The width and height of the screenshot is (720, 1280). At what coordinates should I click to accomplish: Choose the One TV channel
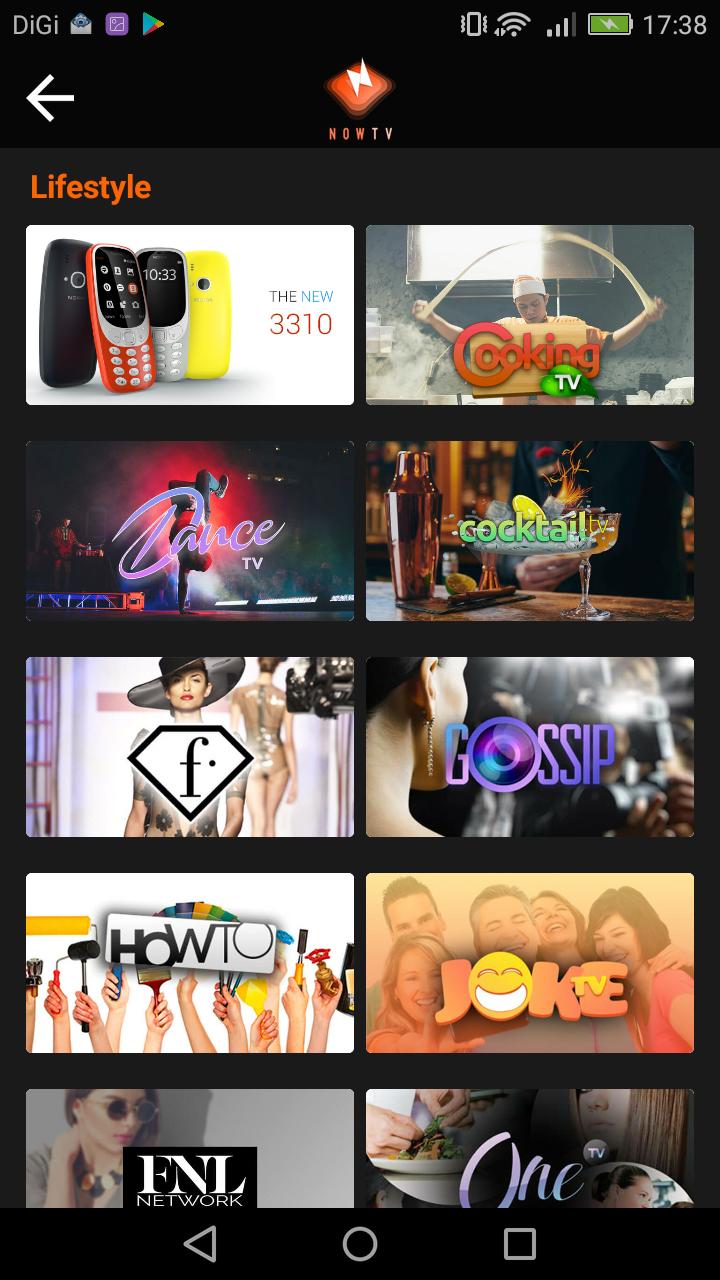click(x=530, y=1150)
